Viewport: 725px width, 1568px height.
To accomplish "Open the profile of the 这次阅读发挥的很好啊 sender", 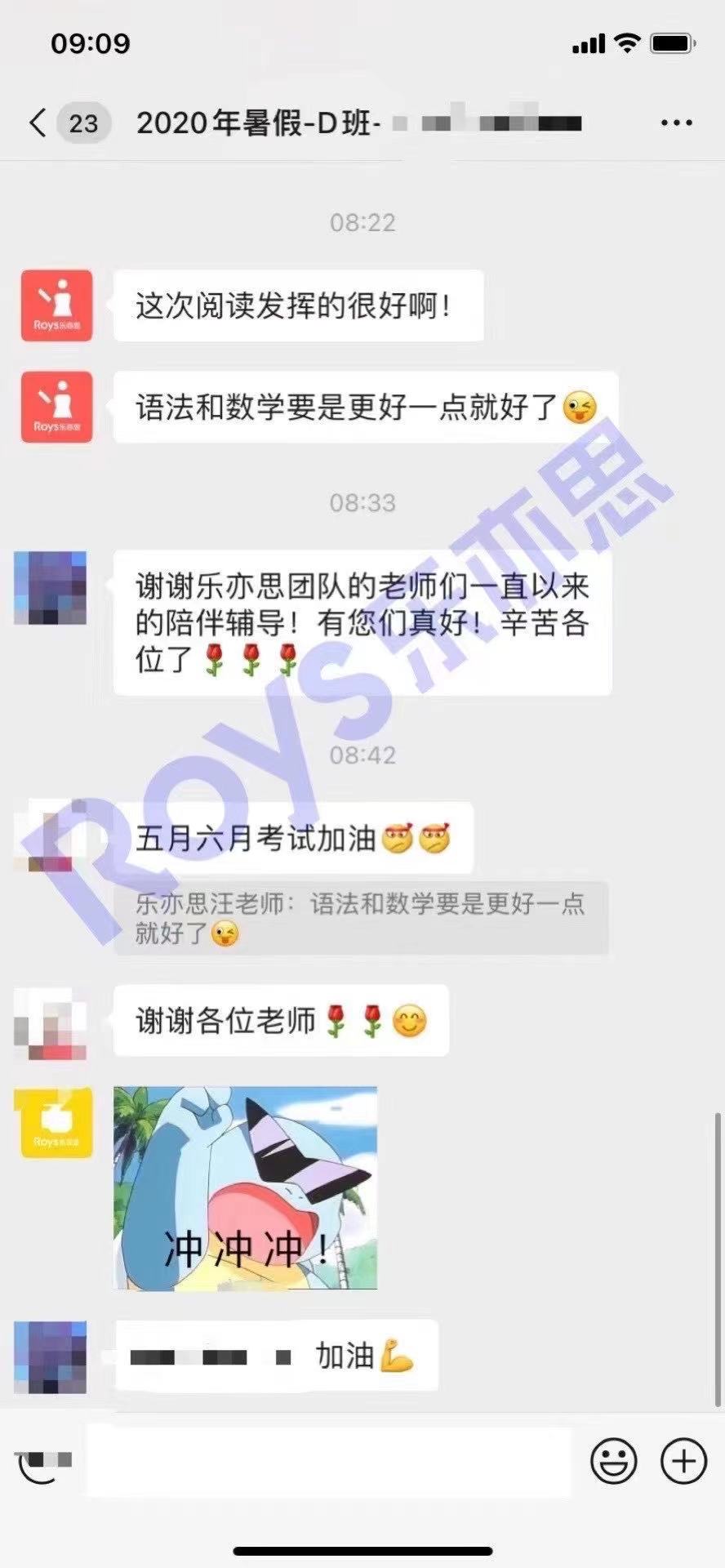I will click(56, 305).
